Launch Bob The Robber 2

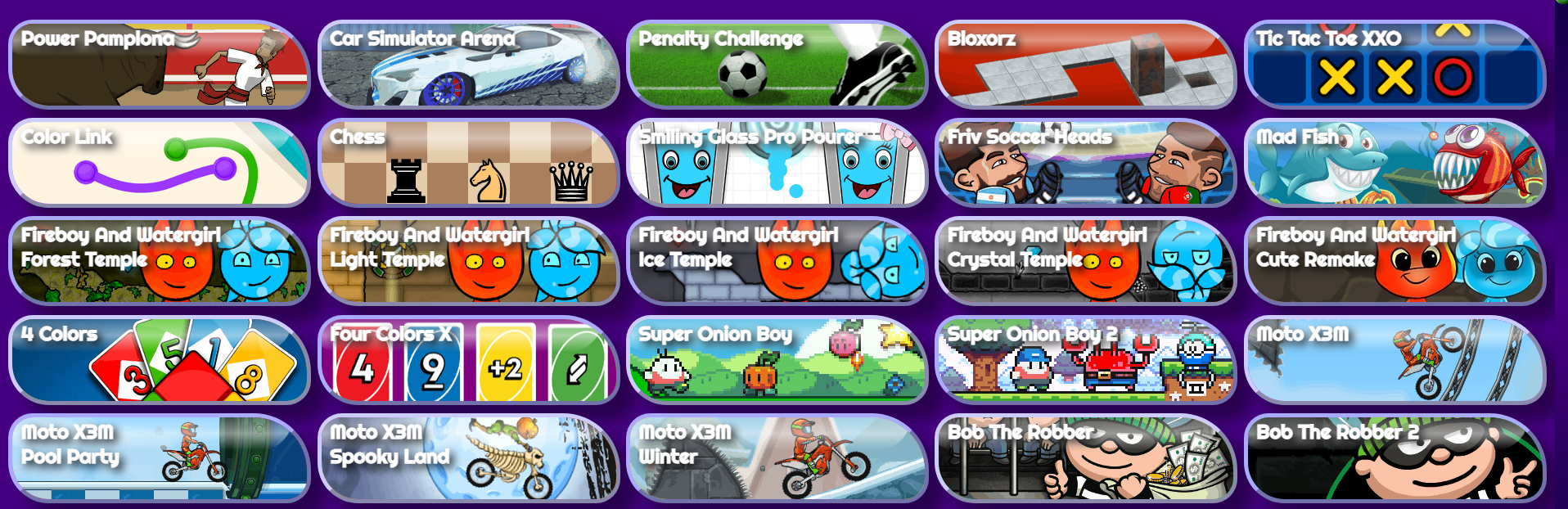(x=1395, y=458)
